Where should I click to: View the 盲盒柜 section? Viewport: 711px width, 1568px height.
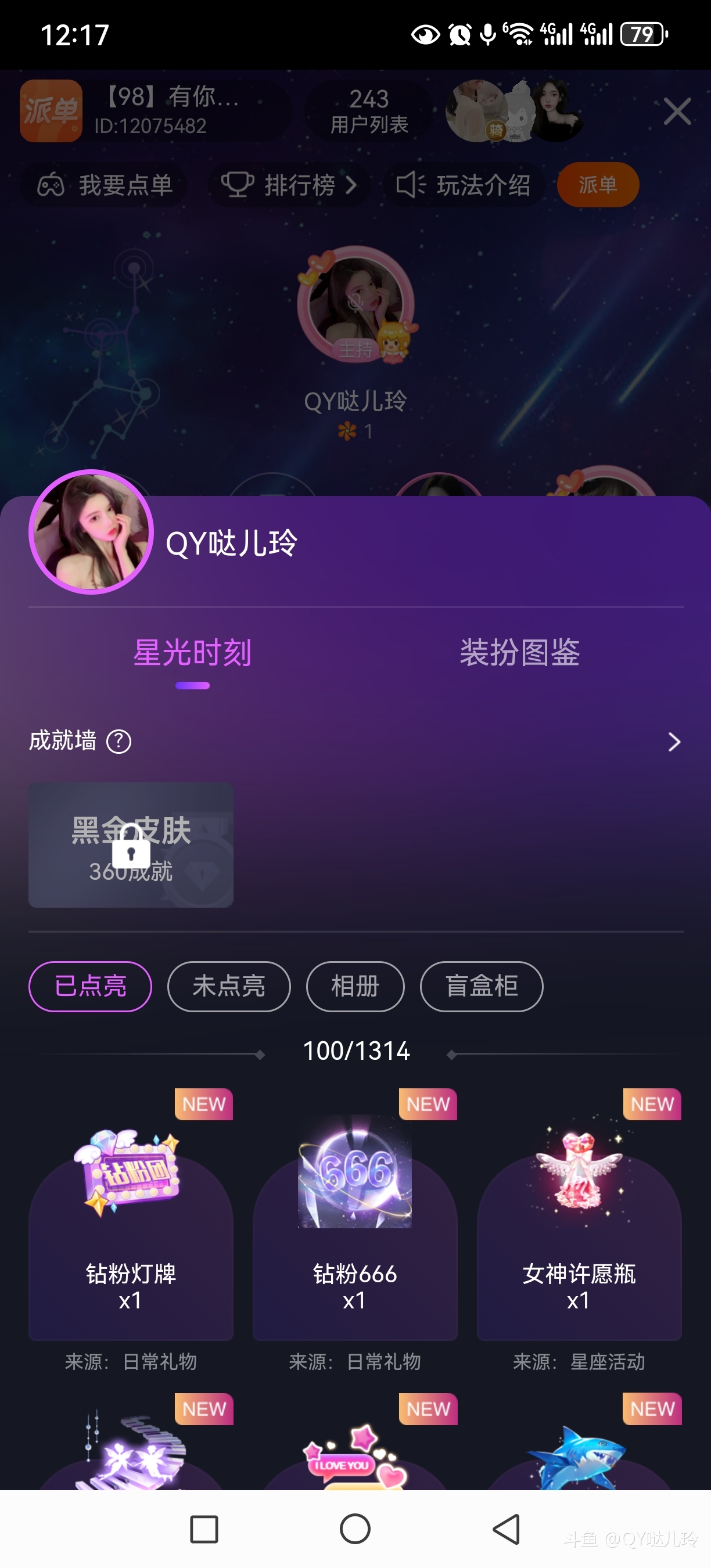[x=481, y=986]
